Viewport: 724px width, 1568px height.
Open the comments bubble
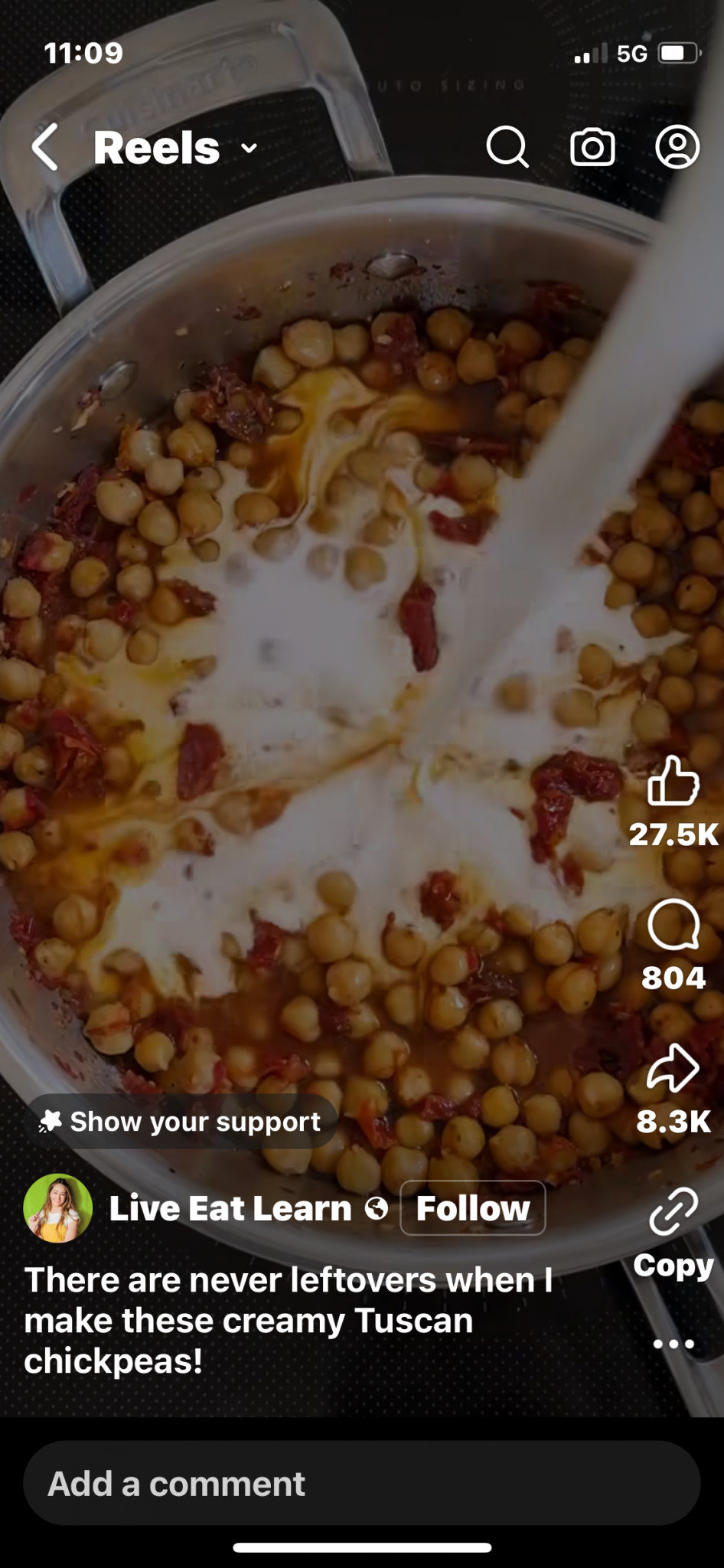pos(673,924)
